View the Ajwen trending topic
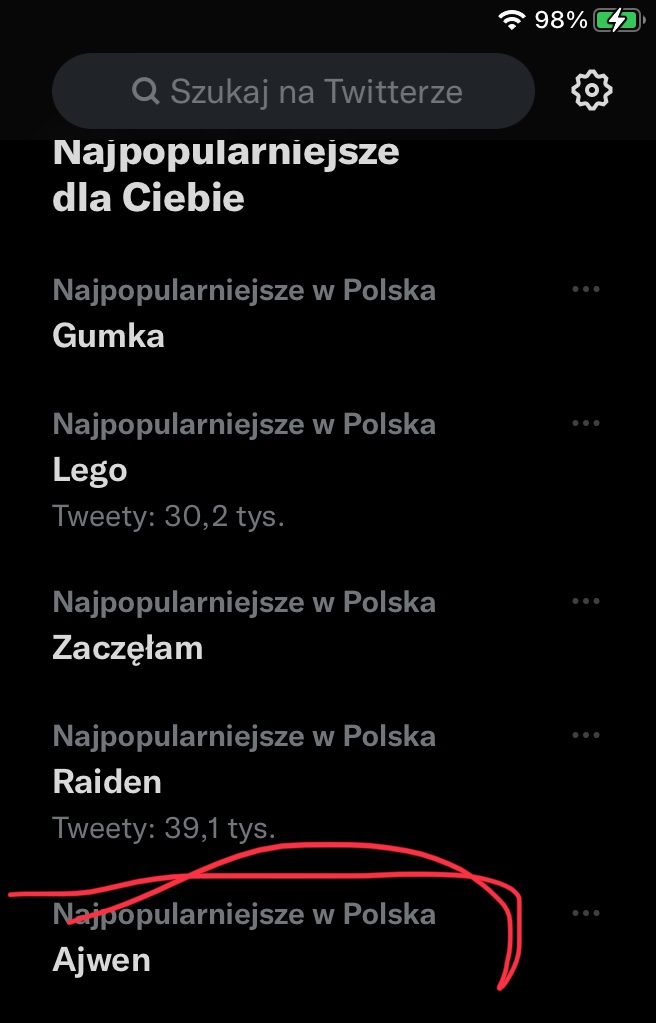 101,960
